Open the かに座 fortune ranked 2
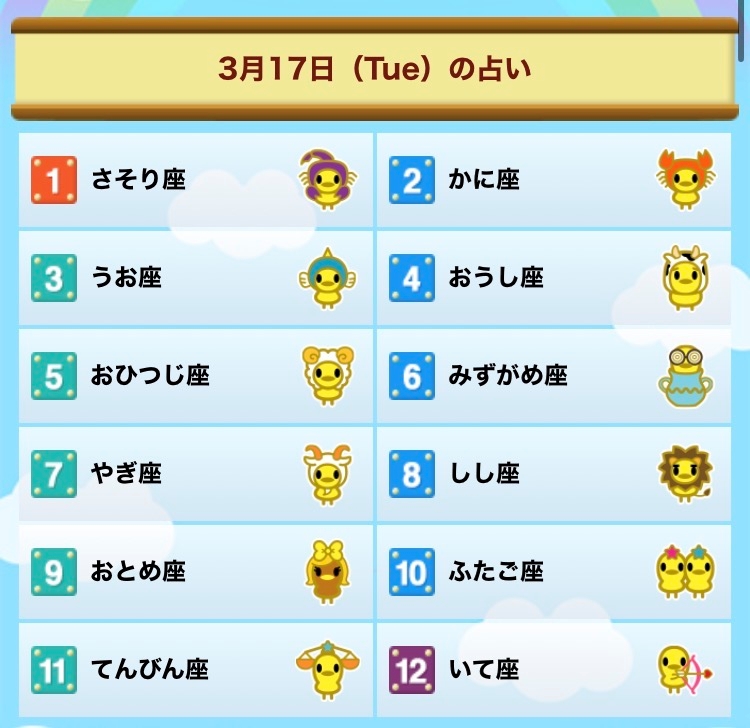750x728 pixels. coord(554,180)
